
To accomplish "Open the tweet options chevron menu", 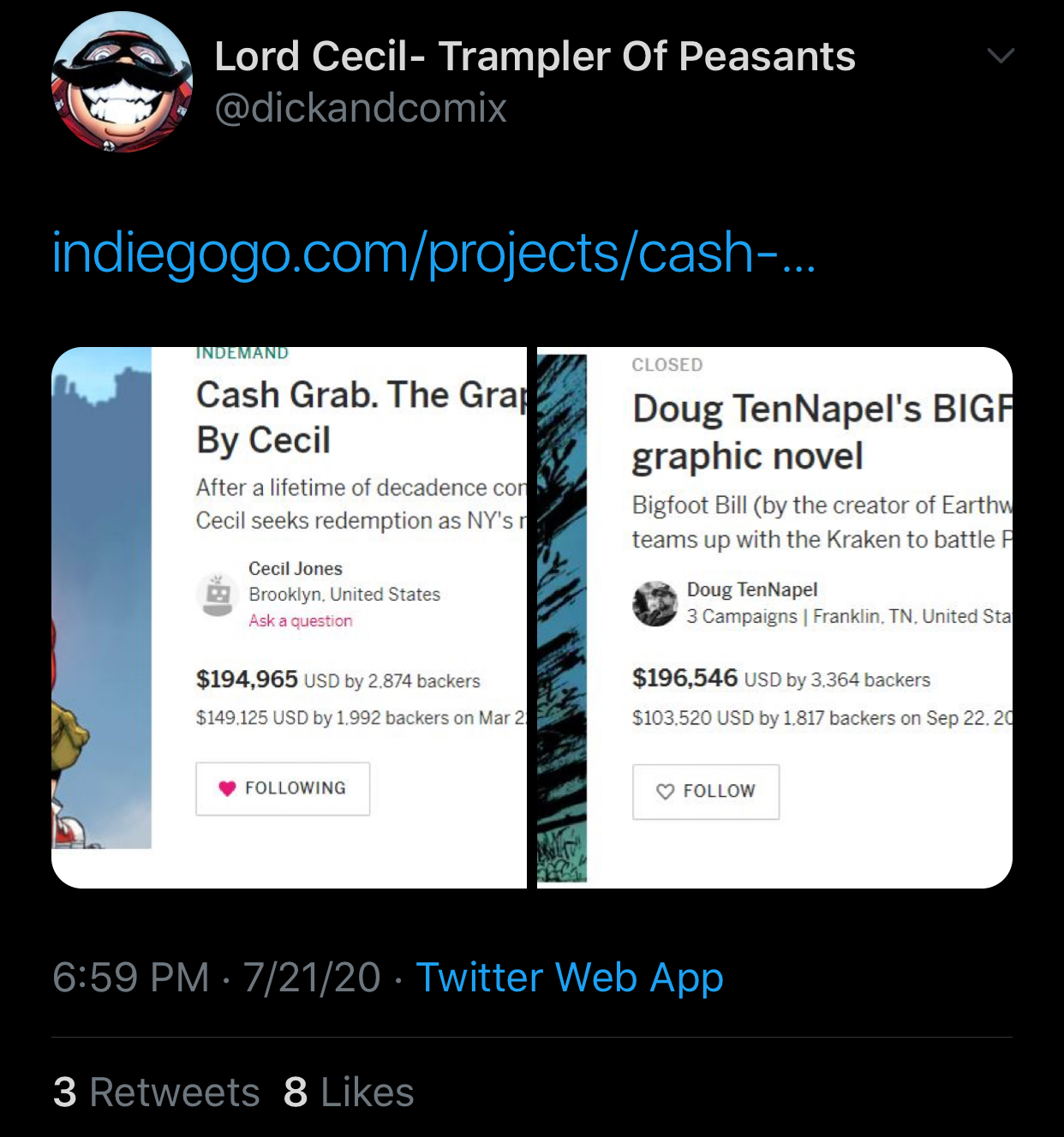I will tap(1001, 57).
